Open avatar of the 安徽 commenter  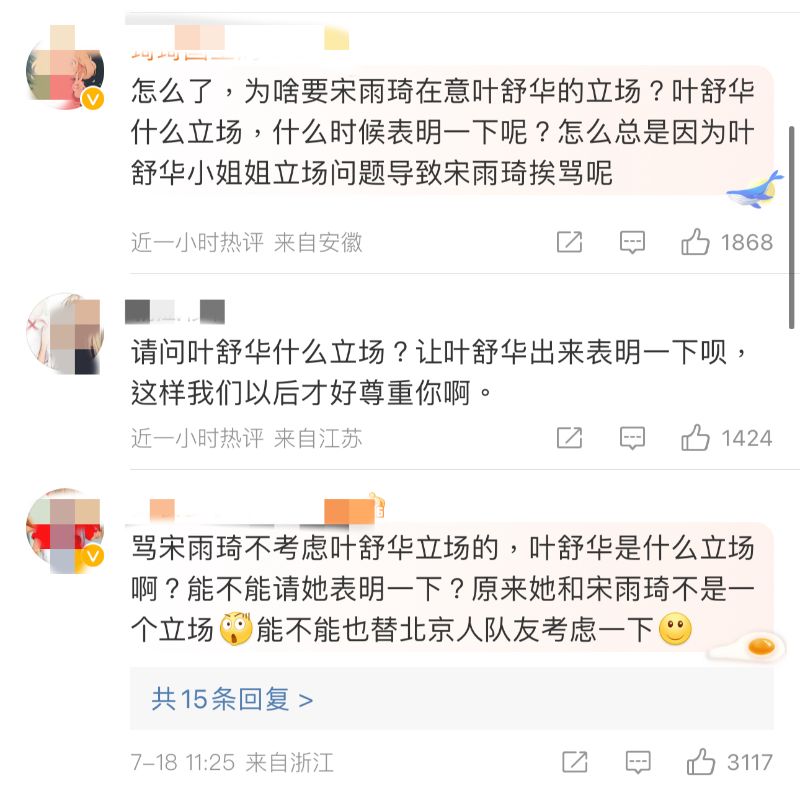[x=64, y=72]
